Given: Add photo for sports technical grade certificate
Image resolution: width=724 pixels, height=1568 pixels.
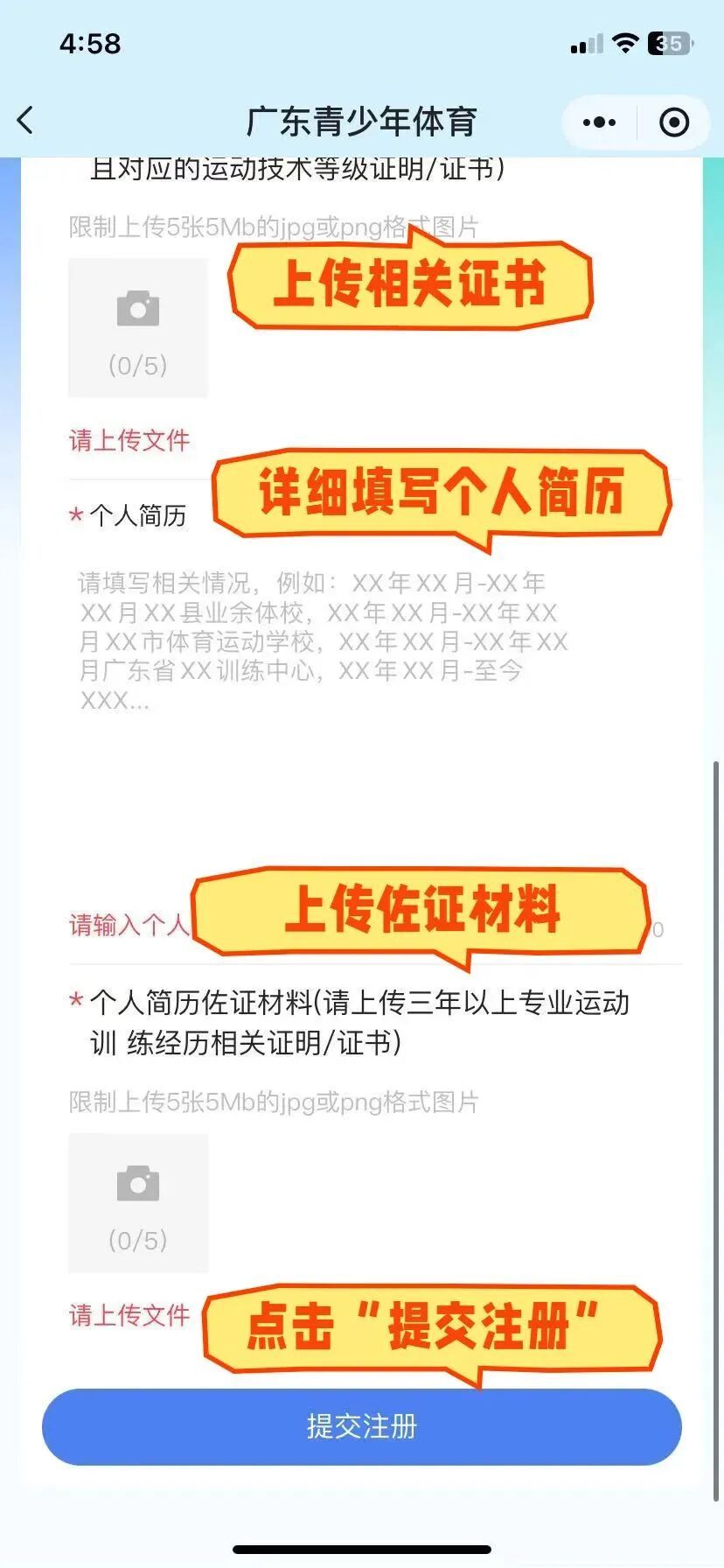Looking at the screenshot, I should pos(138,328).
